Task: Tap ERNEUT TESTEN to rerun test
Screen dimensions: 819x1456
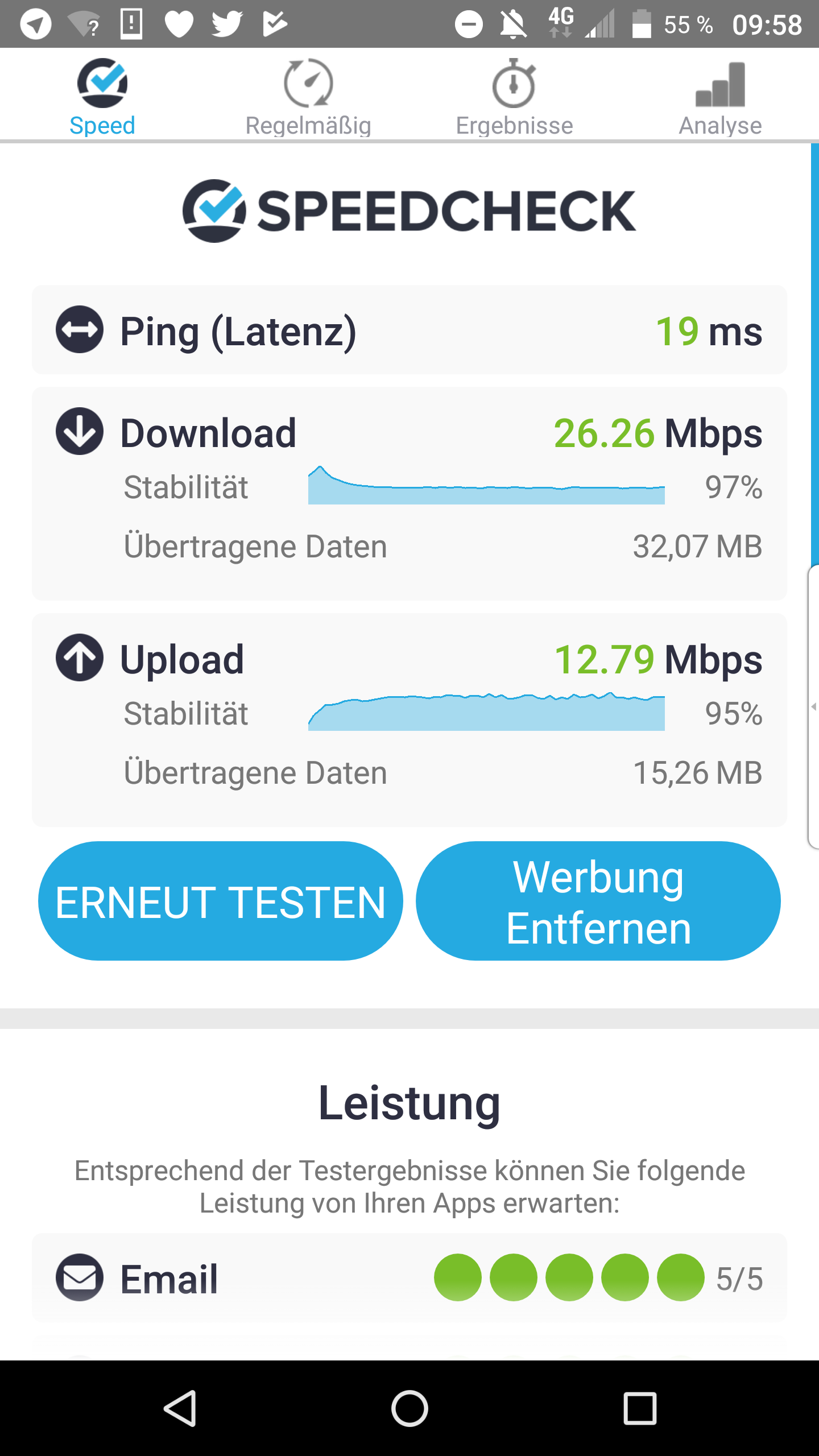Action: pos(221,901)
